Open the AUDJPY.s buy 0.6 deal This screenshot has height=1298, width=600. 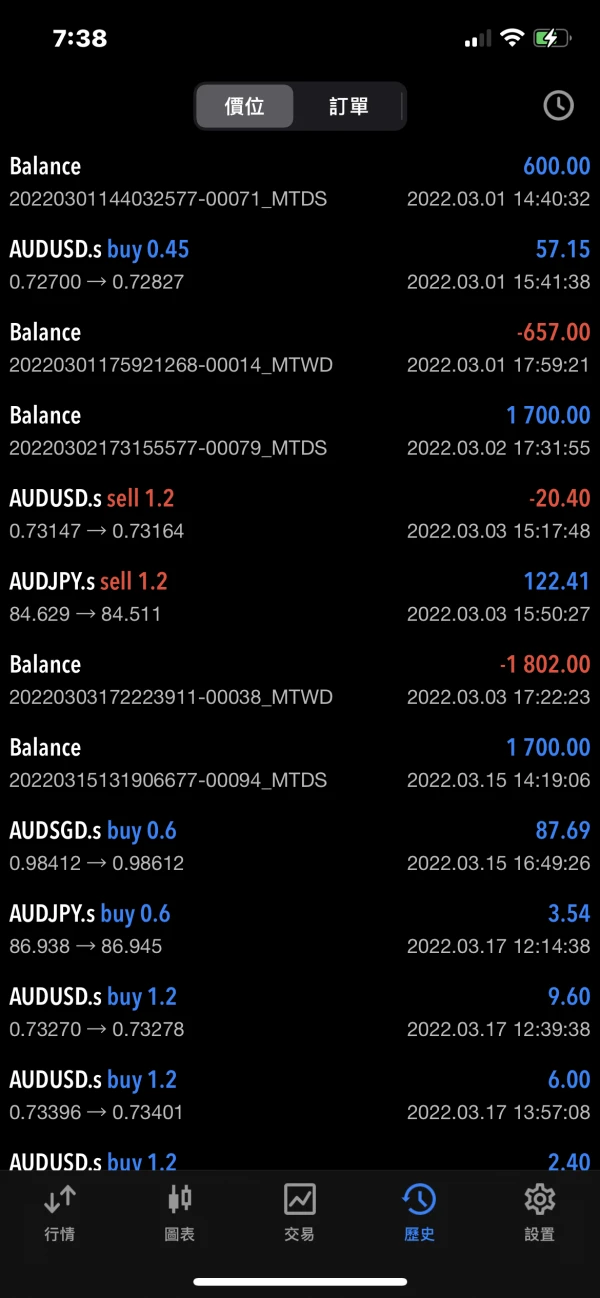coord(300,928)
